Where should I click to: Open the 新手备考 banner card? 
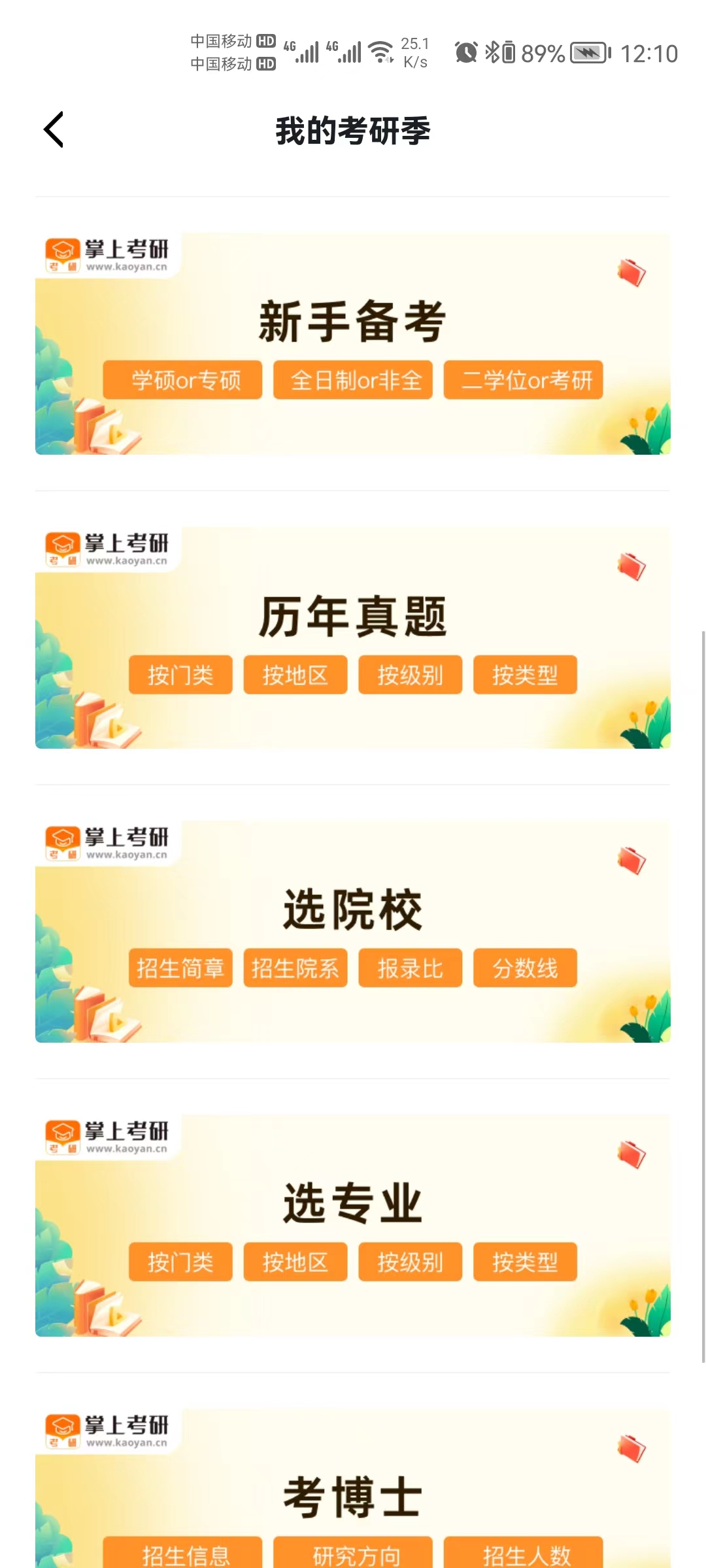353,344
